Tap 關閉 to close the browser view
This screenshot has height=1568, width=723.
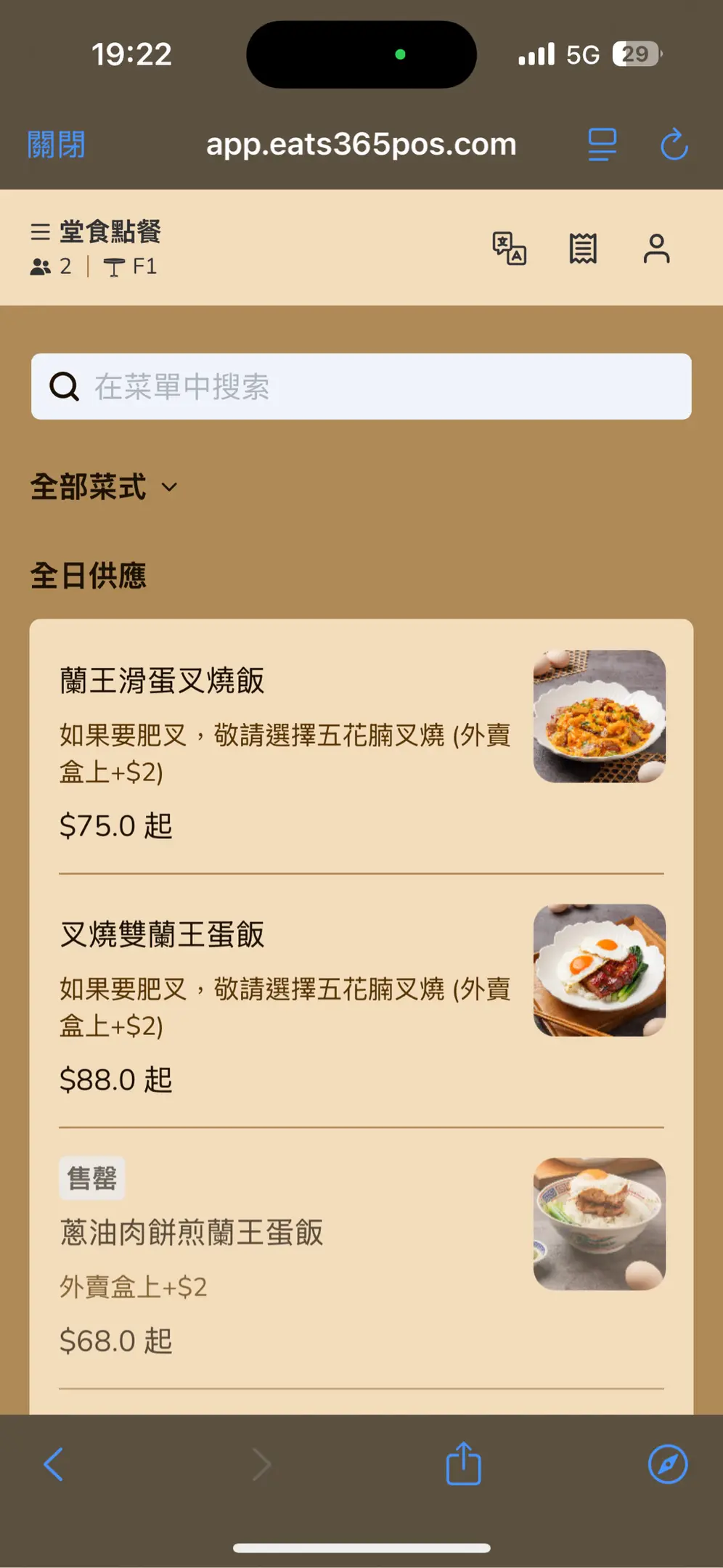(x=56, y=144)
